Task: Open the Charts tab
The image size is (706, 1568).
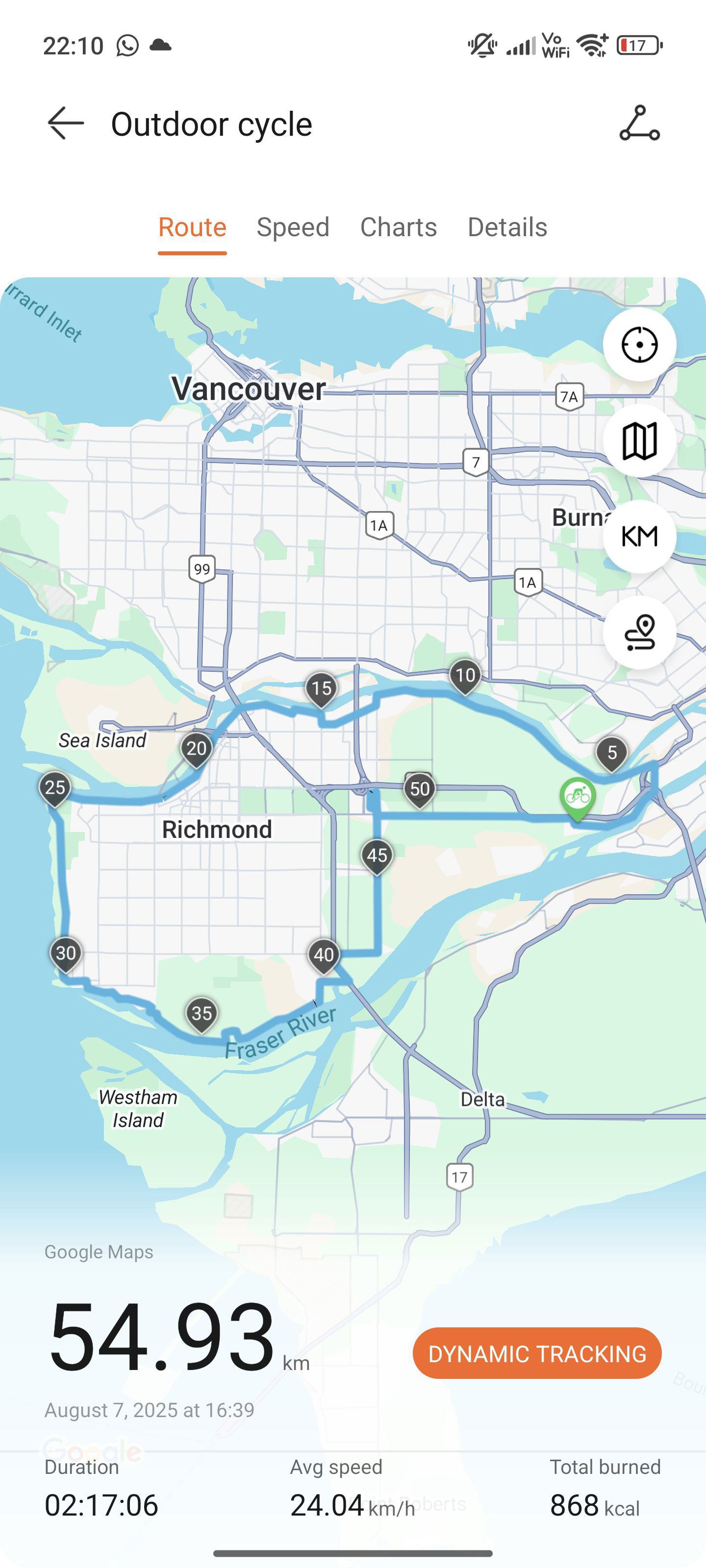Action: (399, 227)
